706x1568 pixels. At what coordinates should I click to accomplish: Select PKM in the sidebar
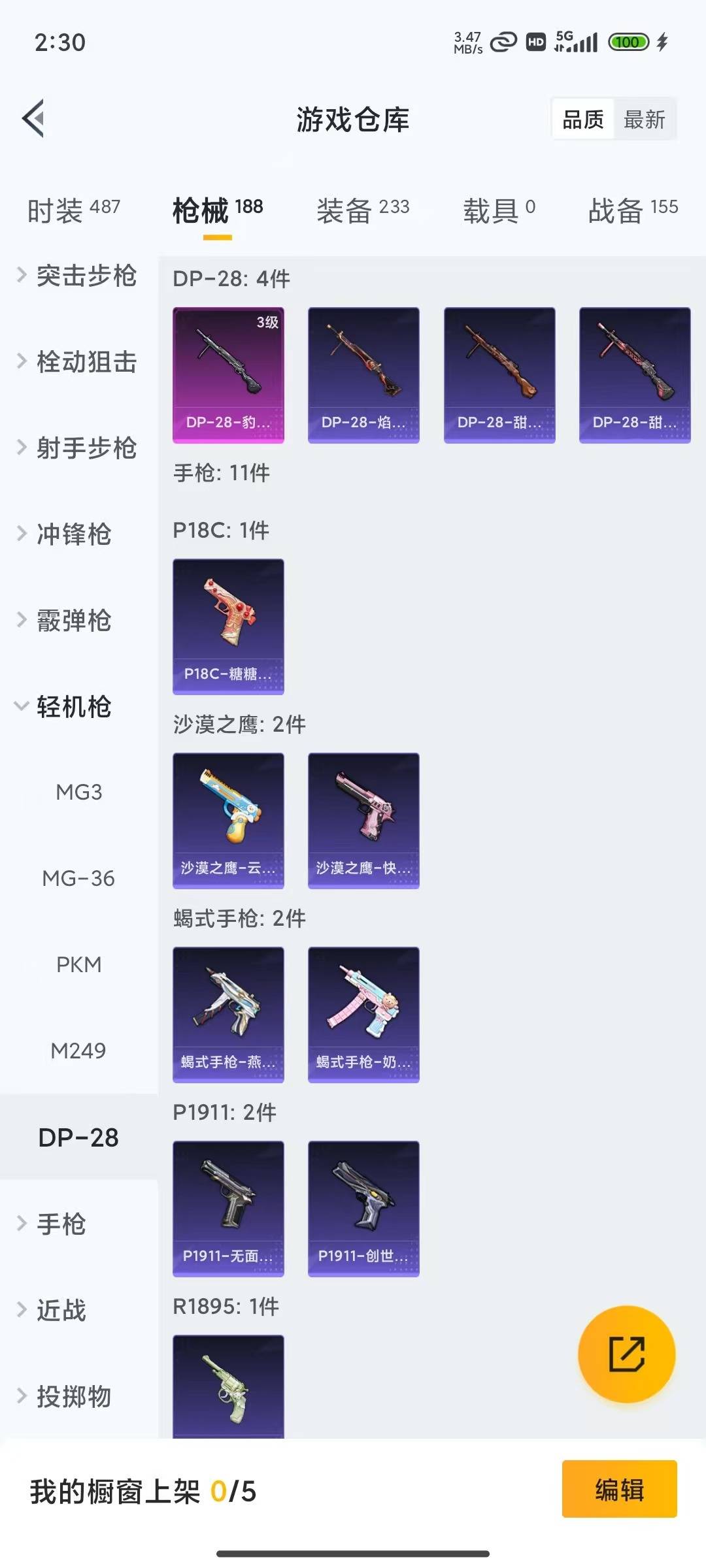80,964
